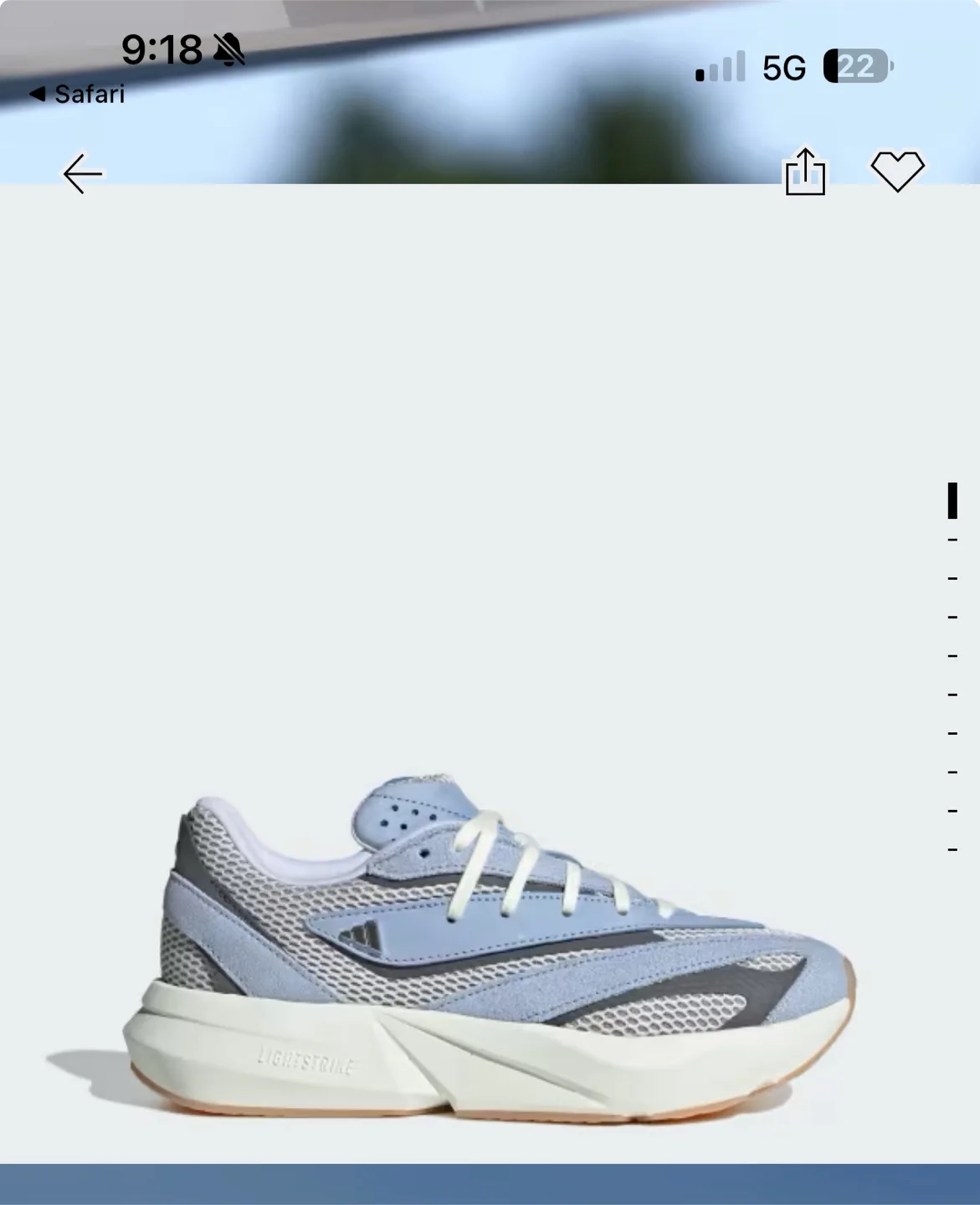Add the shoe to wishlist with the heart icon
The width and height of the screenshot is (980, 1205).
click(897, 172)
